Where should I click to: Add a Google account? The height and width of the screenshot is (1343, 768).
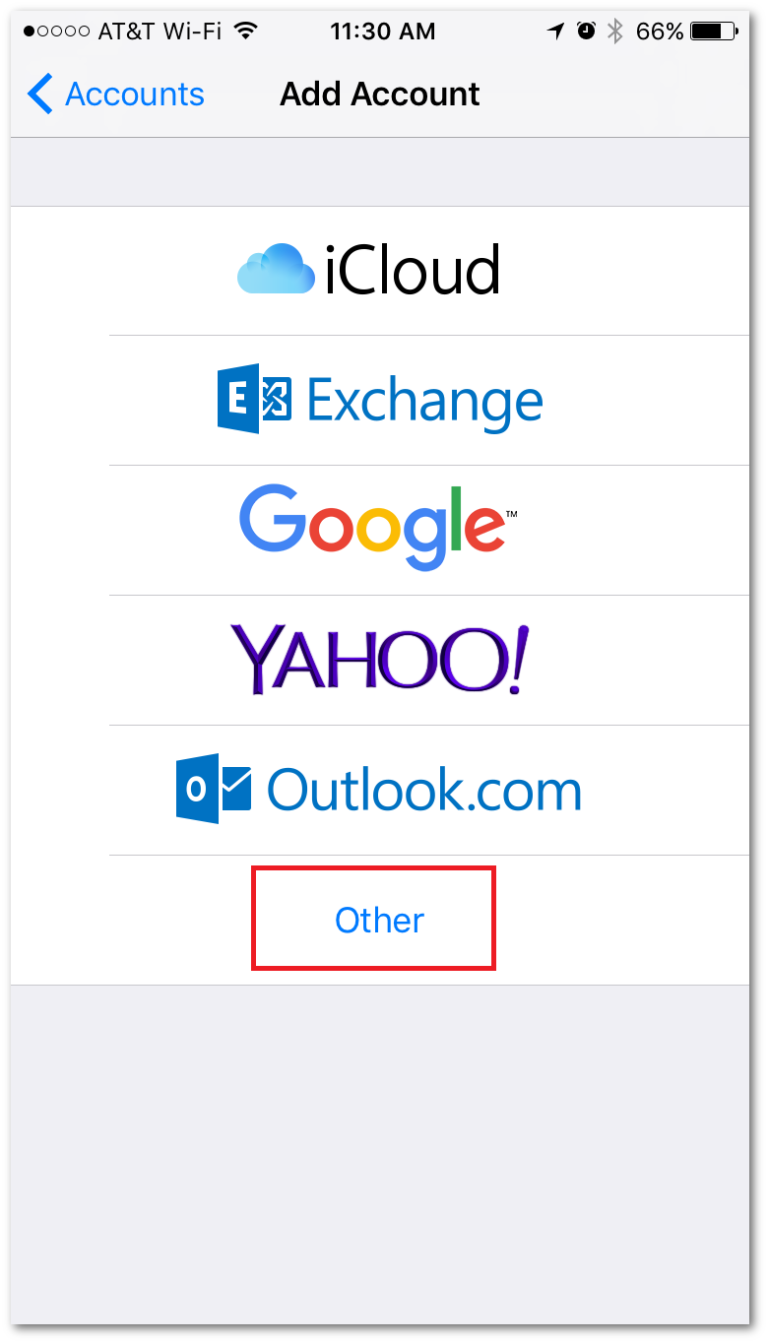click(x=380, y=530)
